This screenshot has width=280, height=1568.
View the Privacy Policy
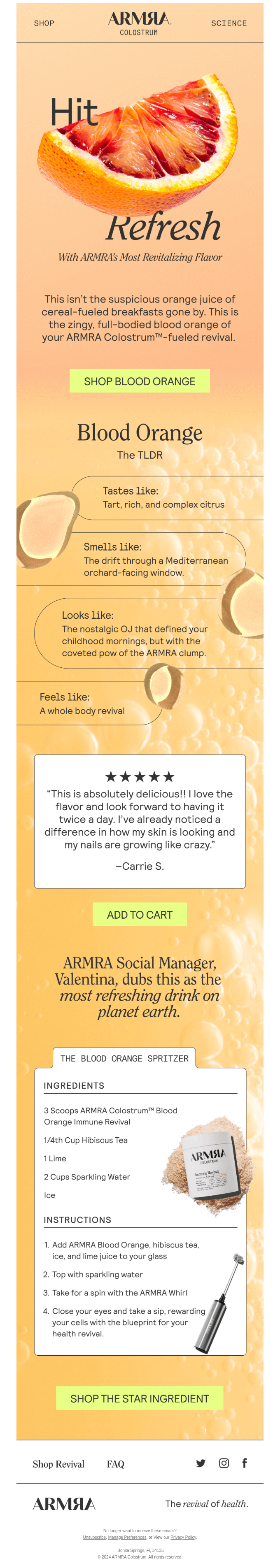(x=183, y=1537)
